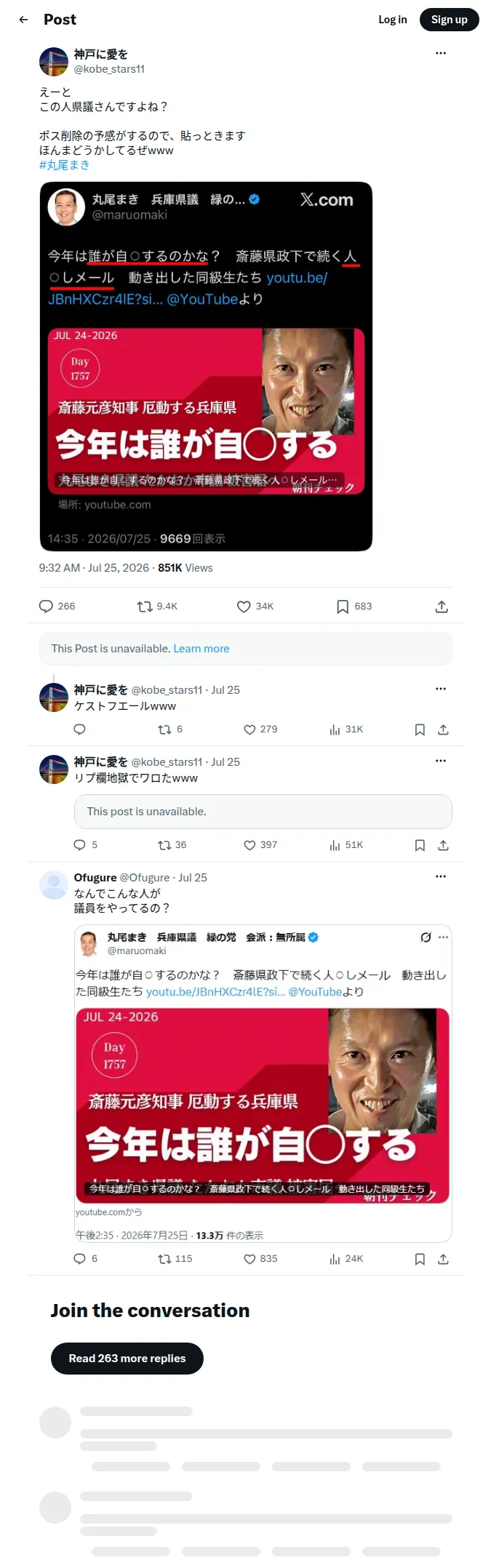Screen dimensions: 491x1568
Task: Tap the Sign up button
Action: [x=449, y=20]
